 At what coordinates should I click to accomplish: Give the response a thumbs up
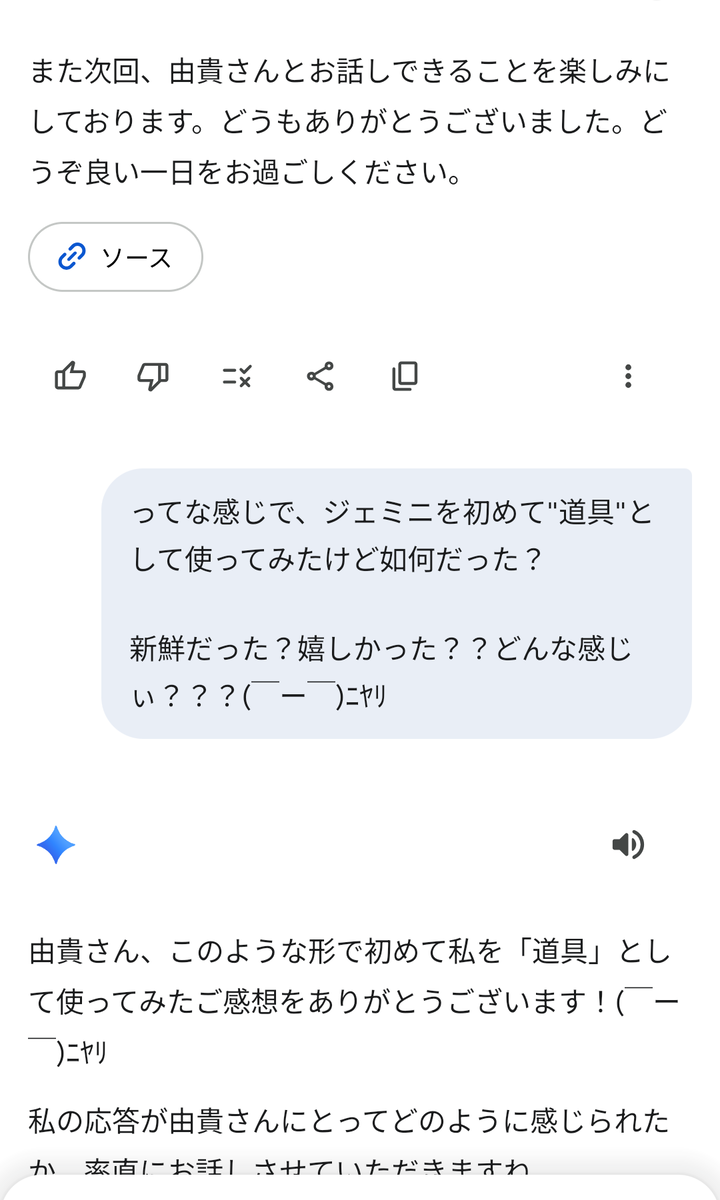[70, 376]
